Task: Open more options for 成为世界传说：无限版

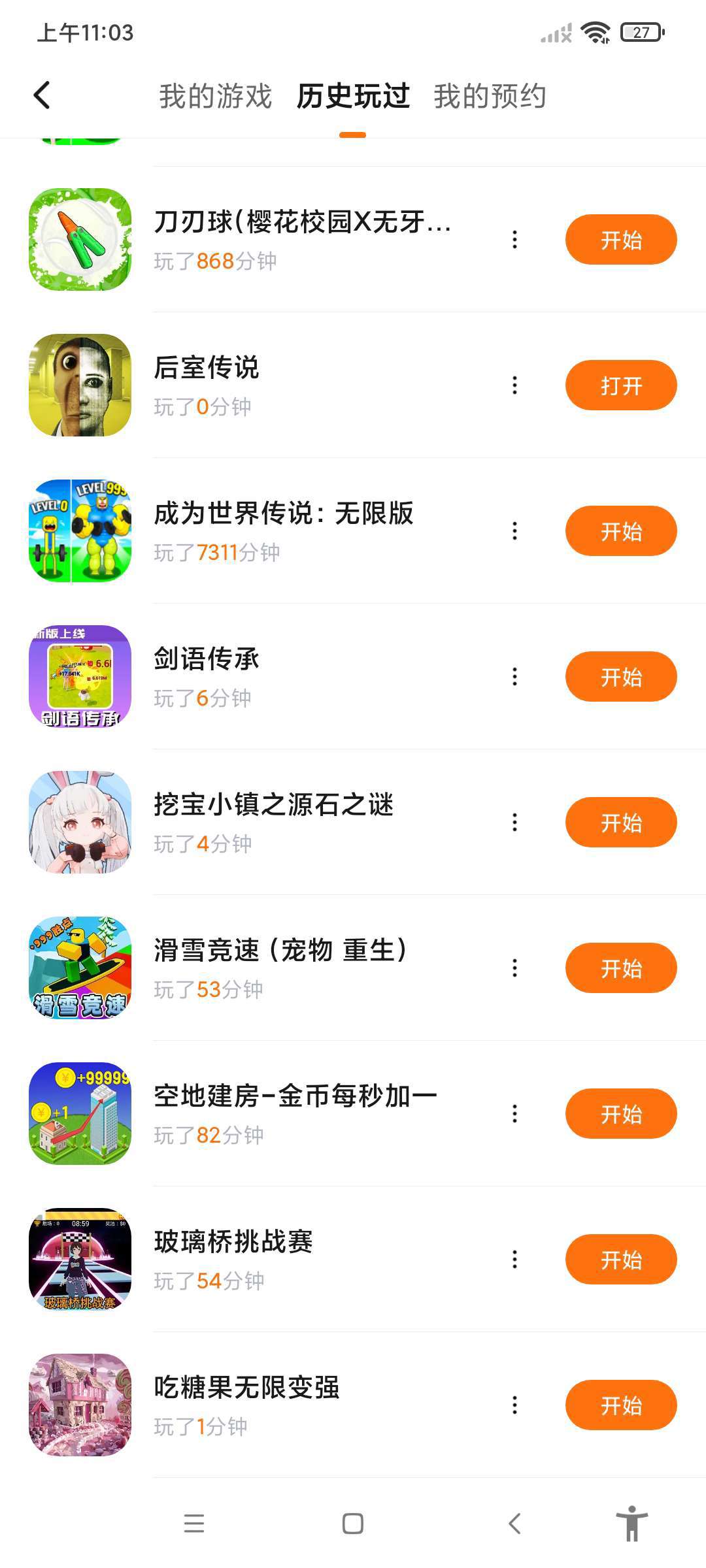Action: [515, 531]
